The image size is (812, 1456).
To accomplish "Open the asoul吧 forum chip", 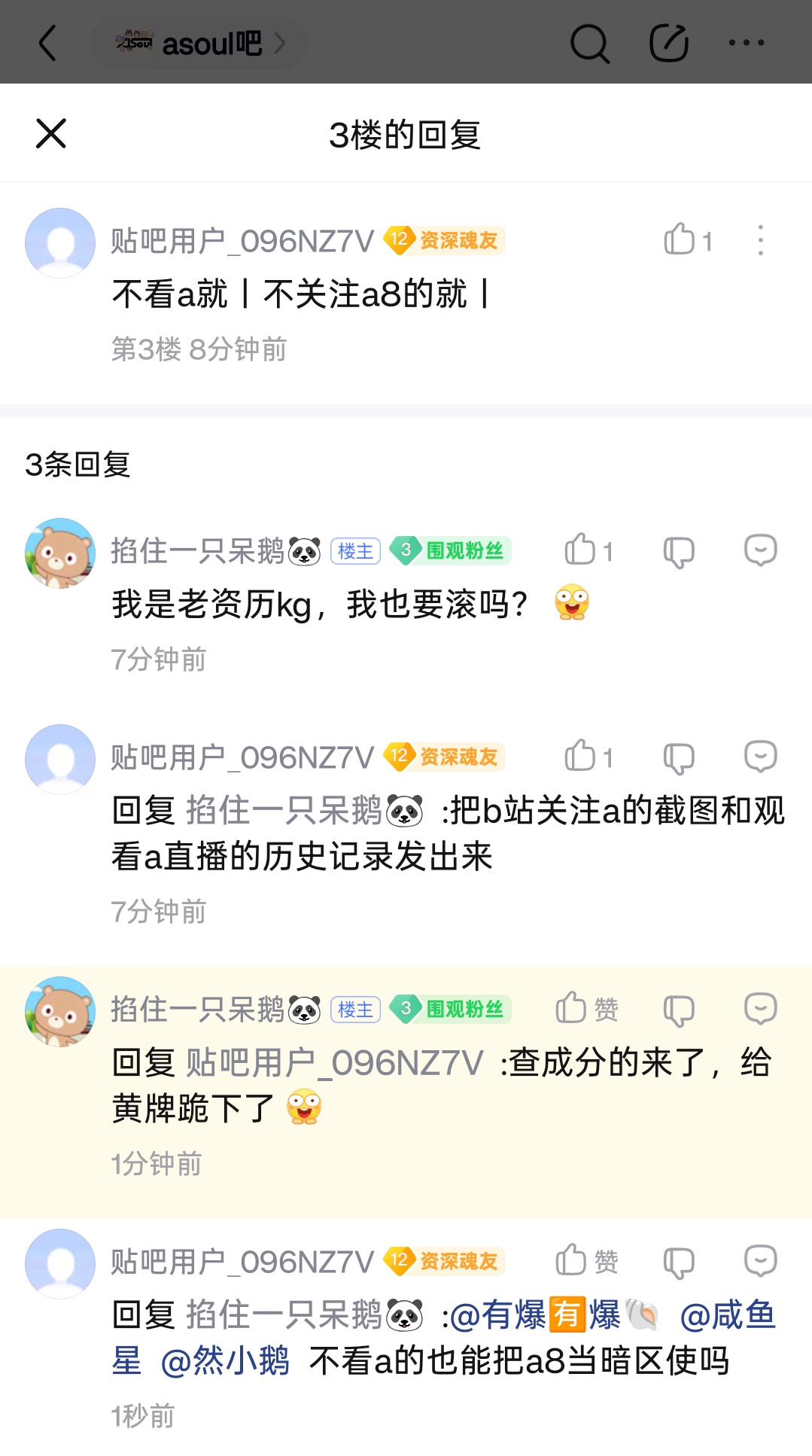I will pos(199,43).
